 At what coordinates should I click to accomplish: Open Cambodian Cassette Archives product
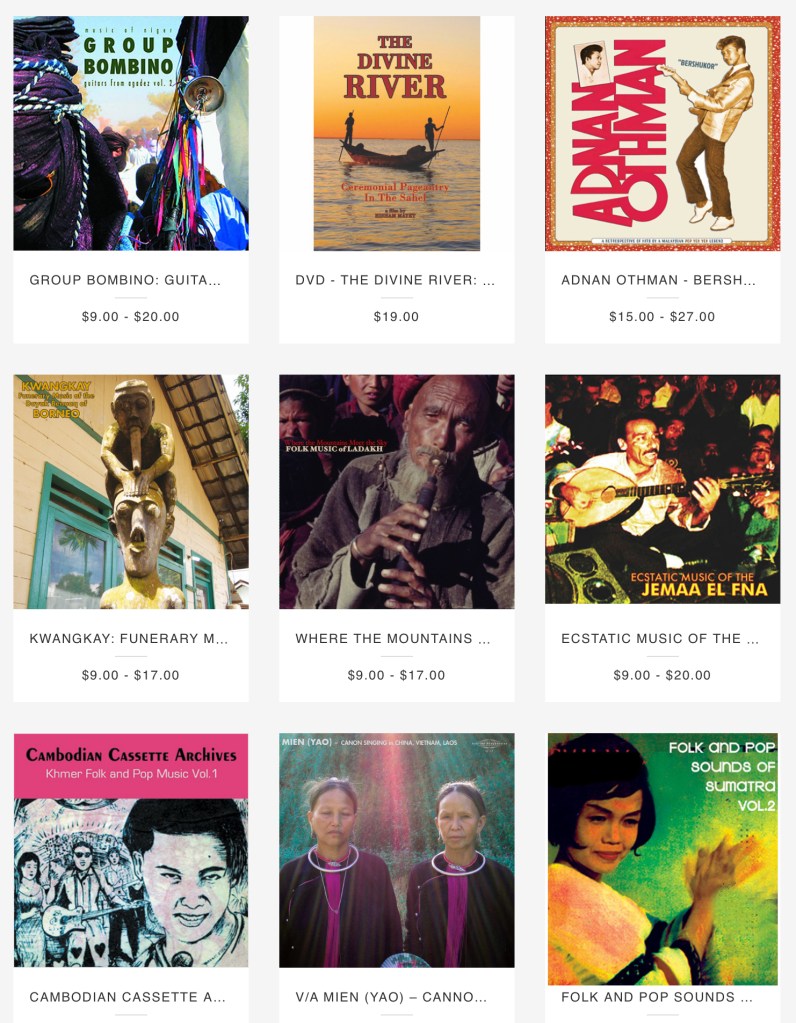pos(130,850)
